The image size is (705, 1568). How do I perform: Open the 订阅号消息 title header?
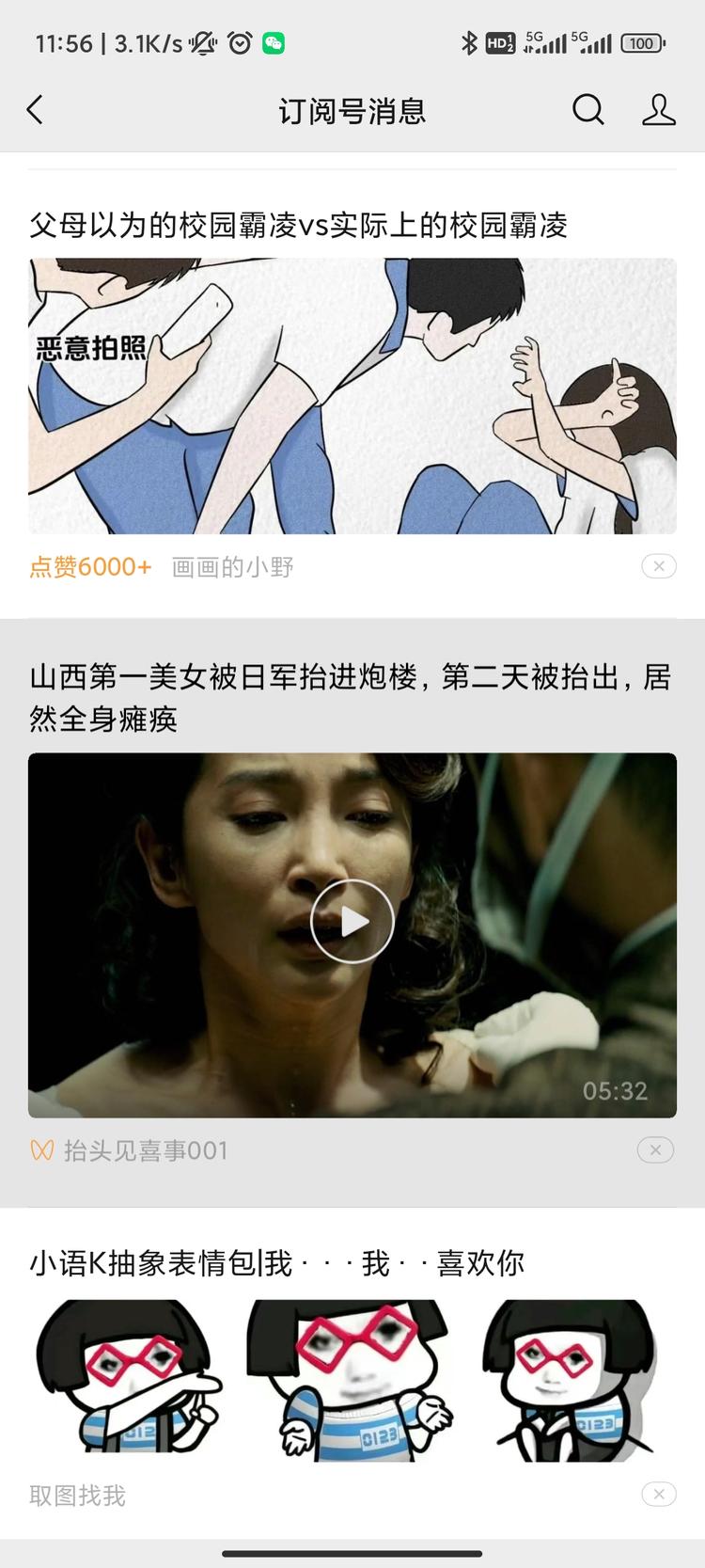tap(352, 109)
